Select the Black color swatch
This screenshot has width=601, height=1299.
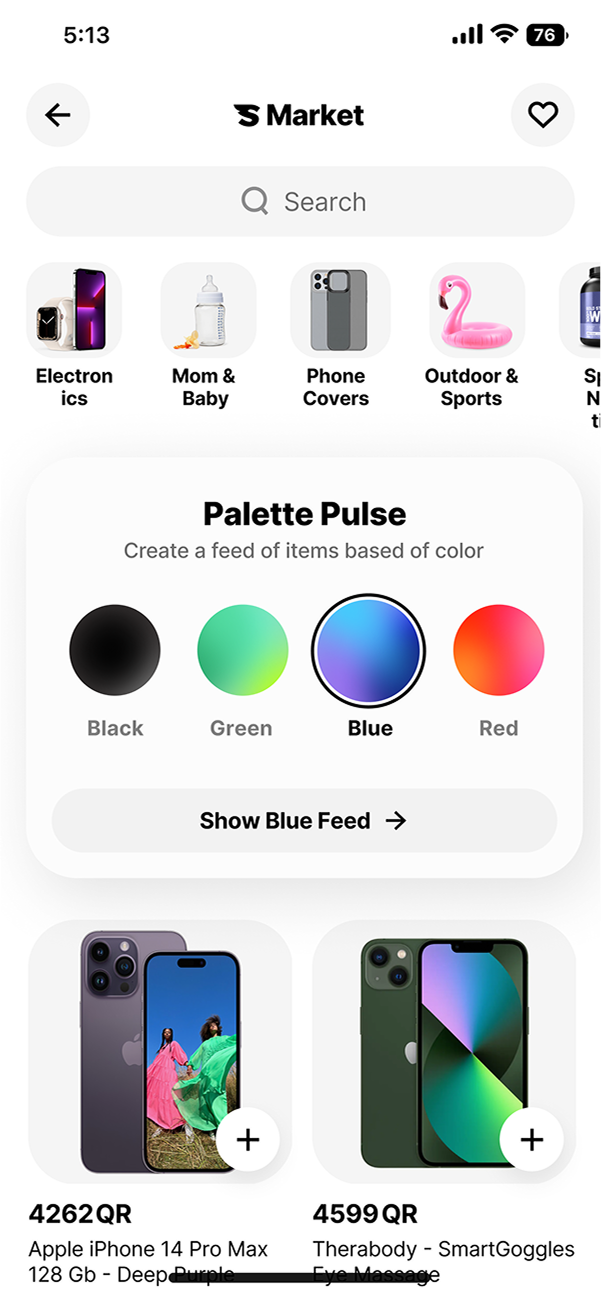pyautogui.click(x=115, y=650)
